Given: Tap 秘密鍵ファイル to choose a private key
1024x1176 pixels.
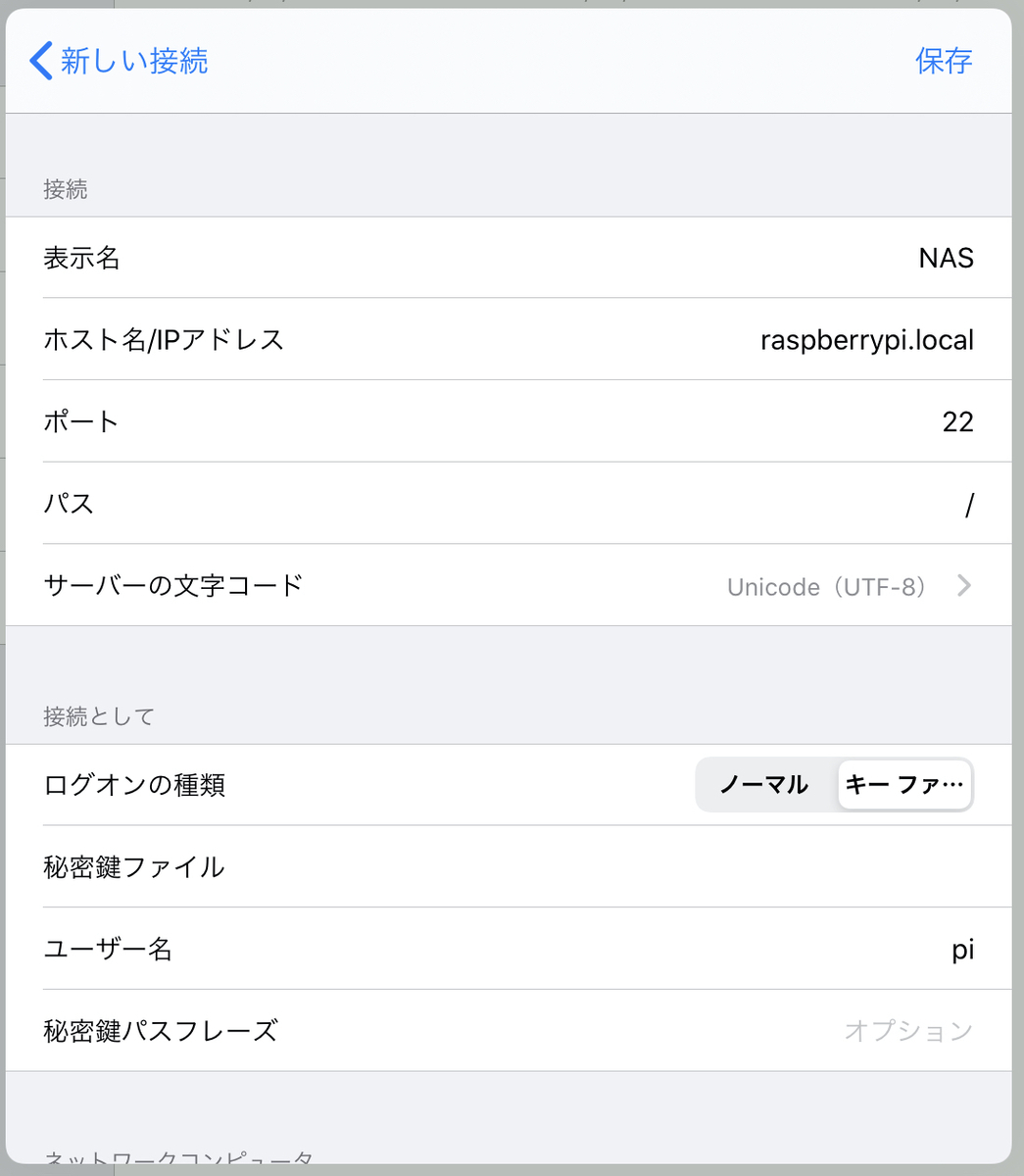Looking at the screenshot, I should click(134, 866).
